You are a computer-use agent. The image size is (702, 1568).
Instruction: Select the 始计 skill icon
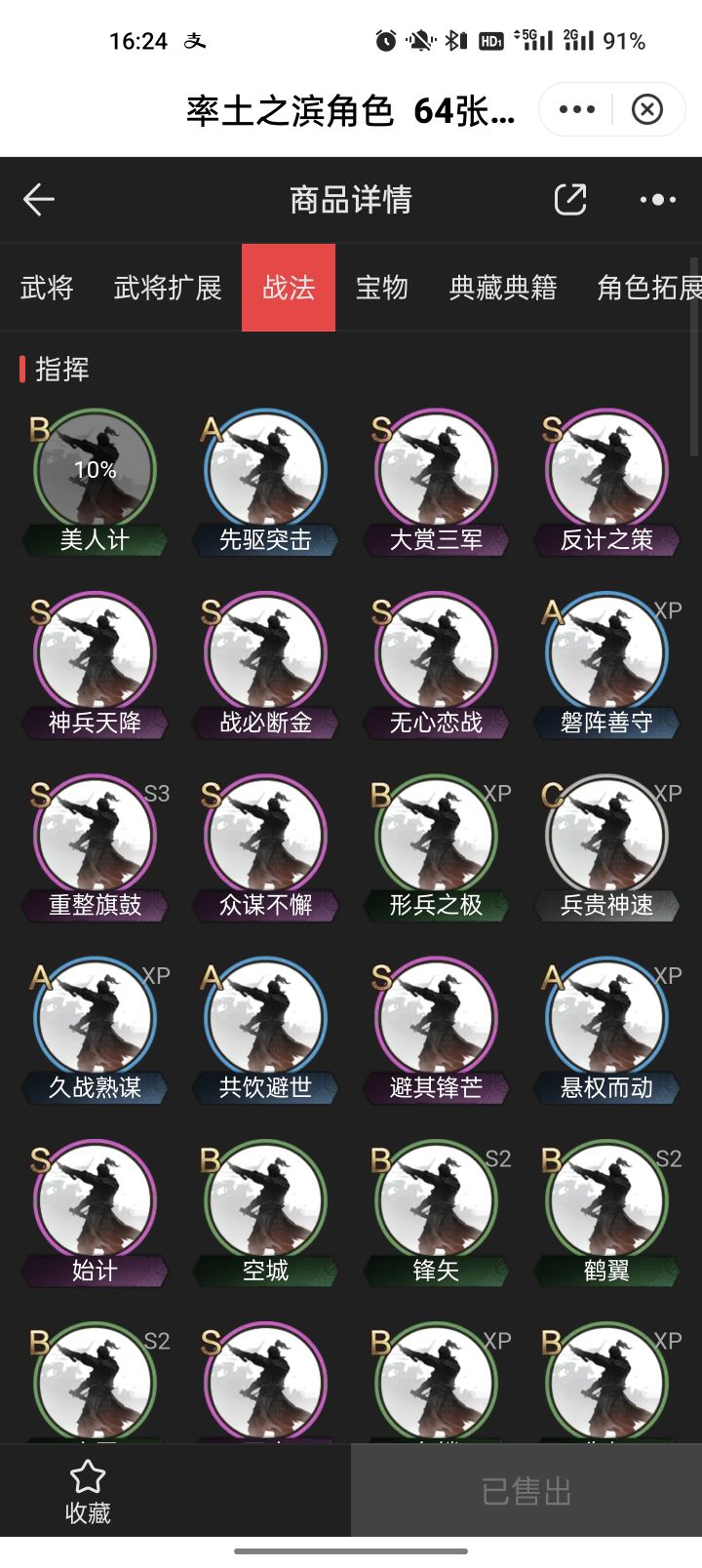click(x=95, y=1200)
